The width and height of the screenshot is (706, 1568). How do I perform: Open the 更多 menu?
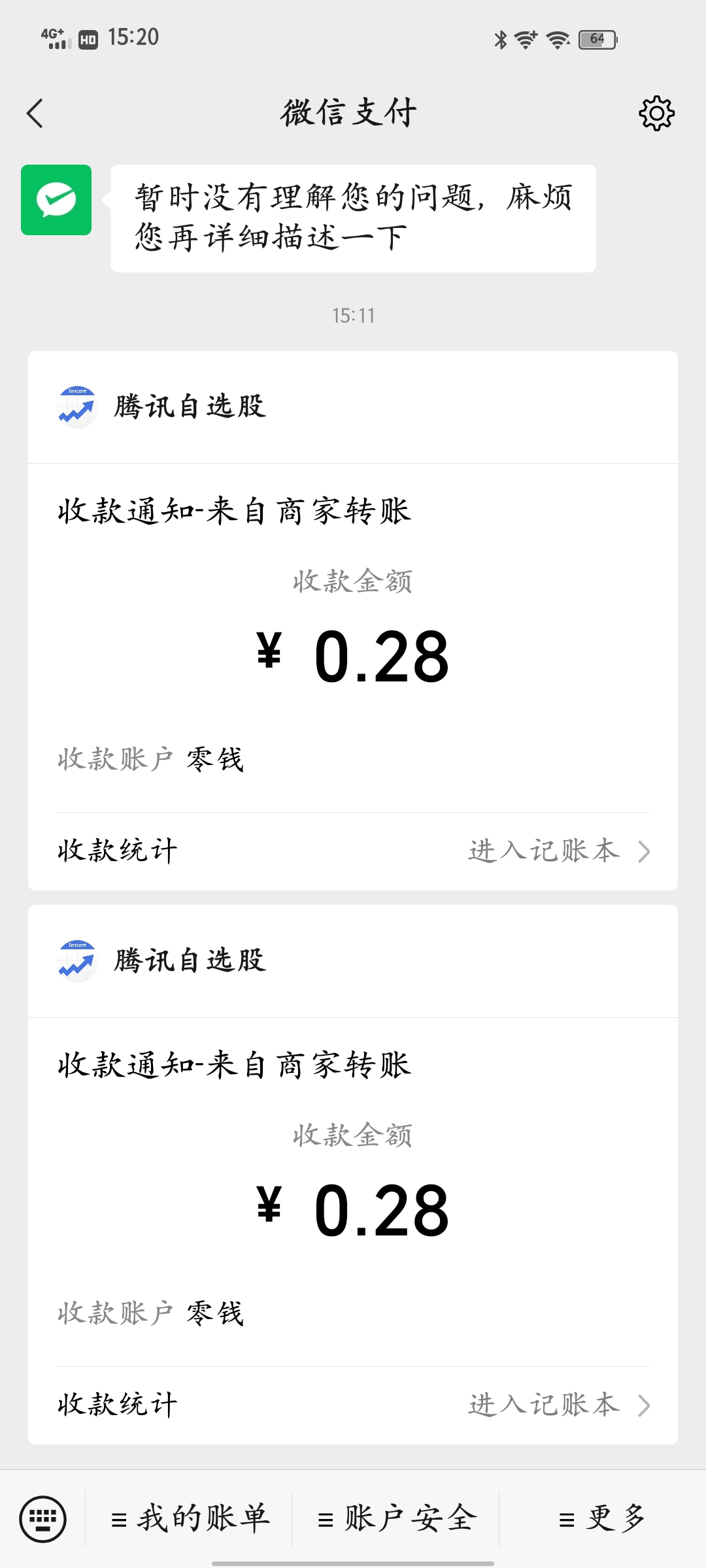(x=602, y=1518)
